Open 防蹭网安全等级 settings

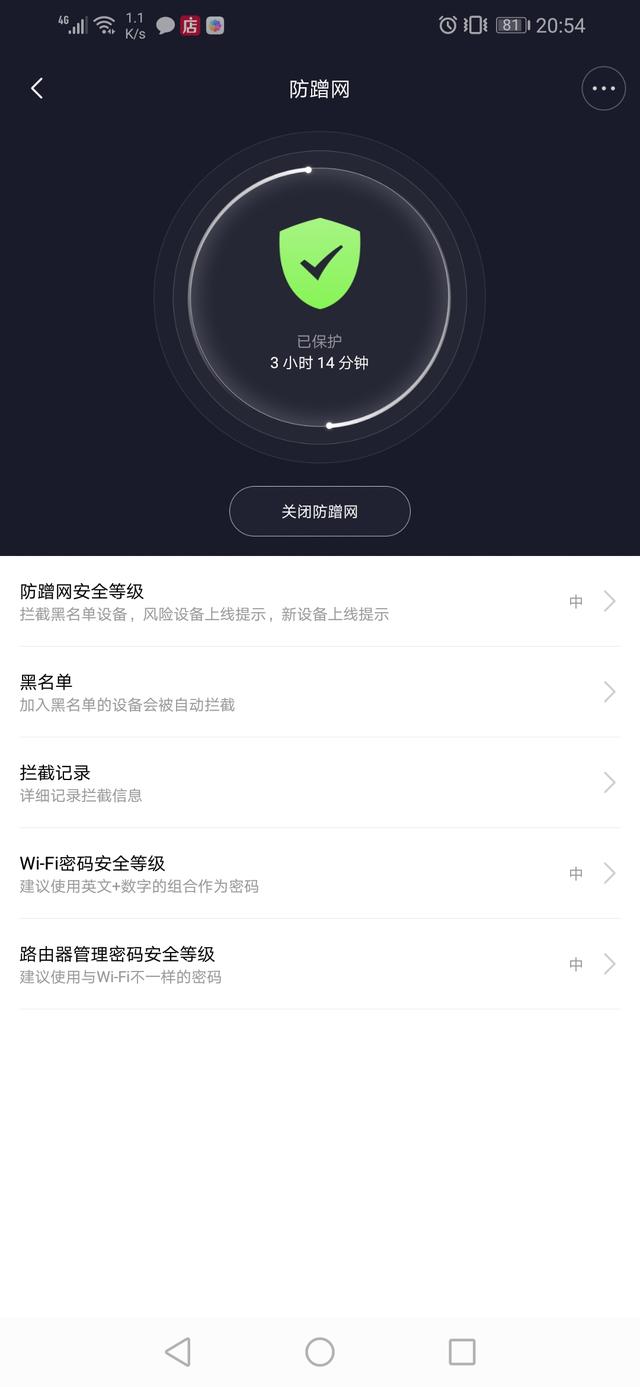click(x=320, y=601)
